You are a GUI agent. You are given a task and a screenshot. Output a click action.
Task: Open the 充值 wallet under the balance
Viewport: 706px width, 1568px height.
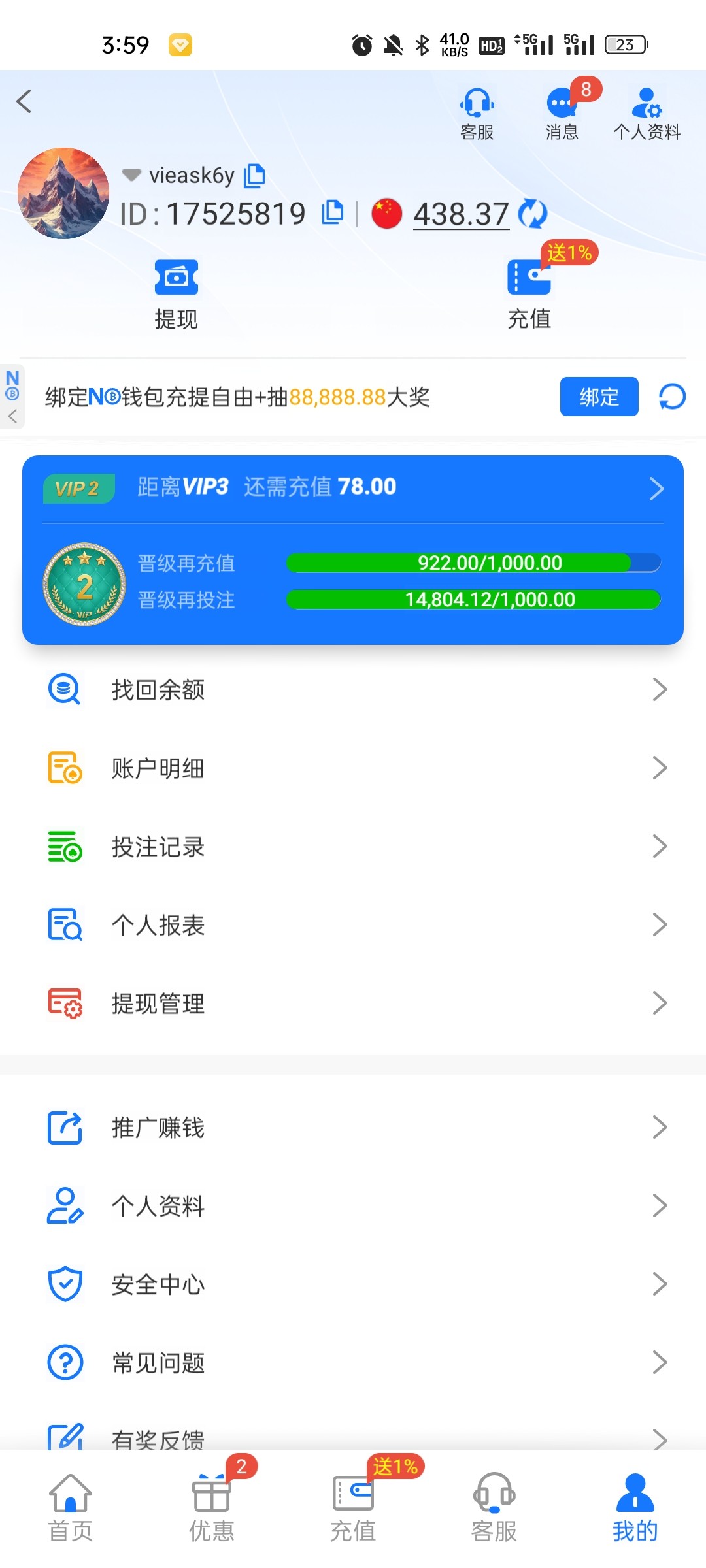(529, 294)
